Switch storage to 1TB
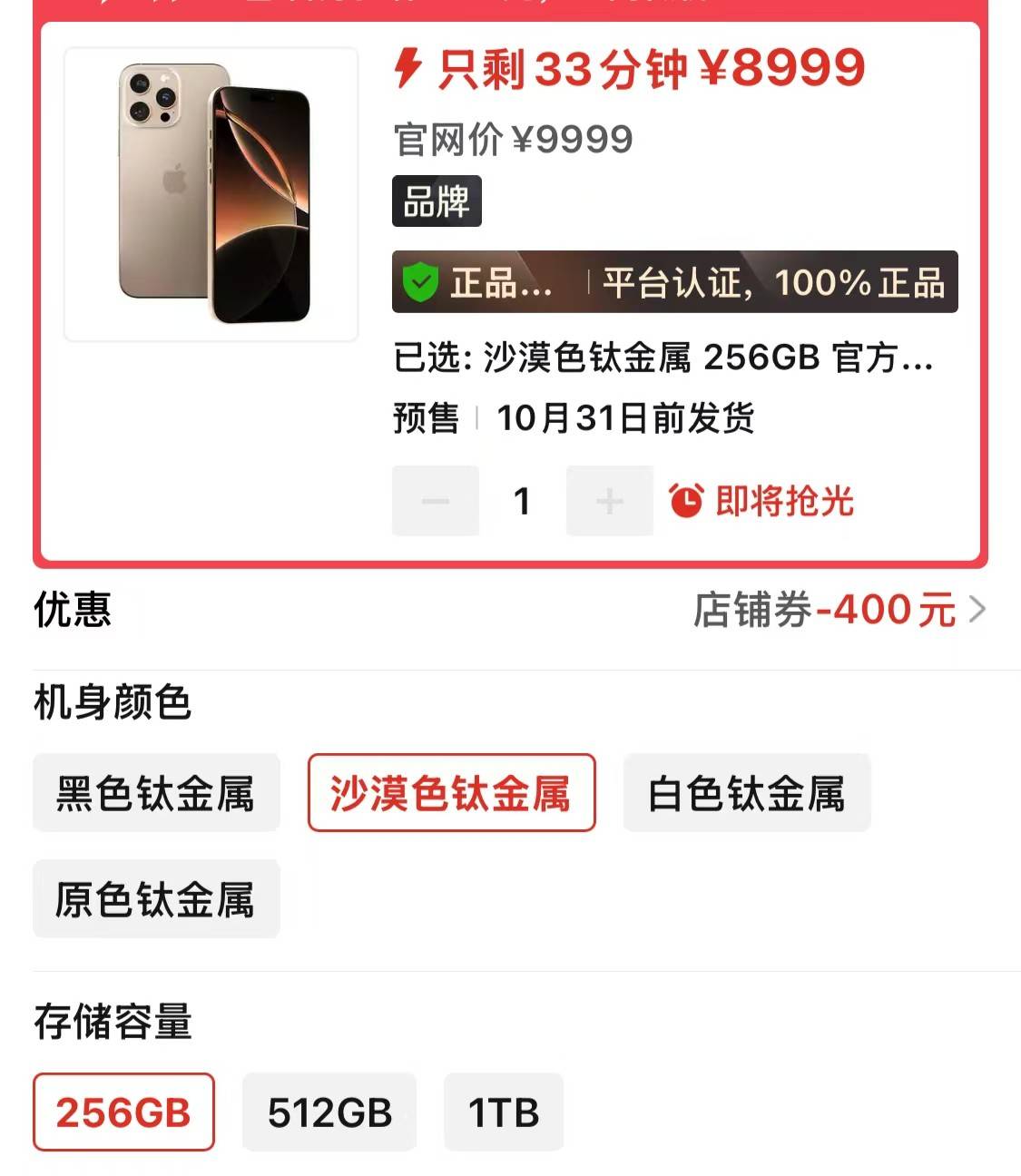 click(504, 1112)
